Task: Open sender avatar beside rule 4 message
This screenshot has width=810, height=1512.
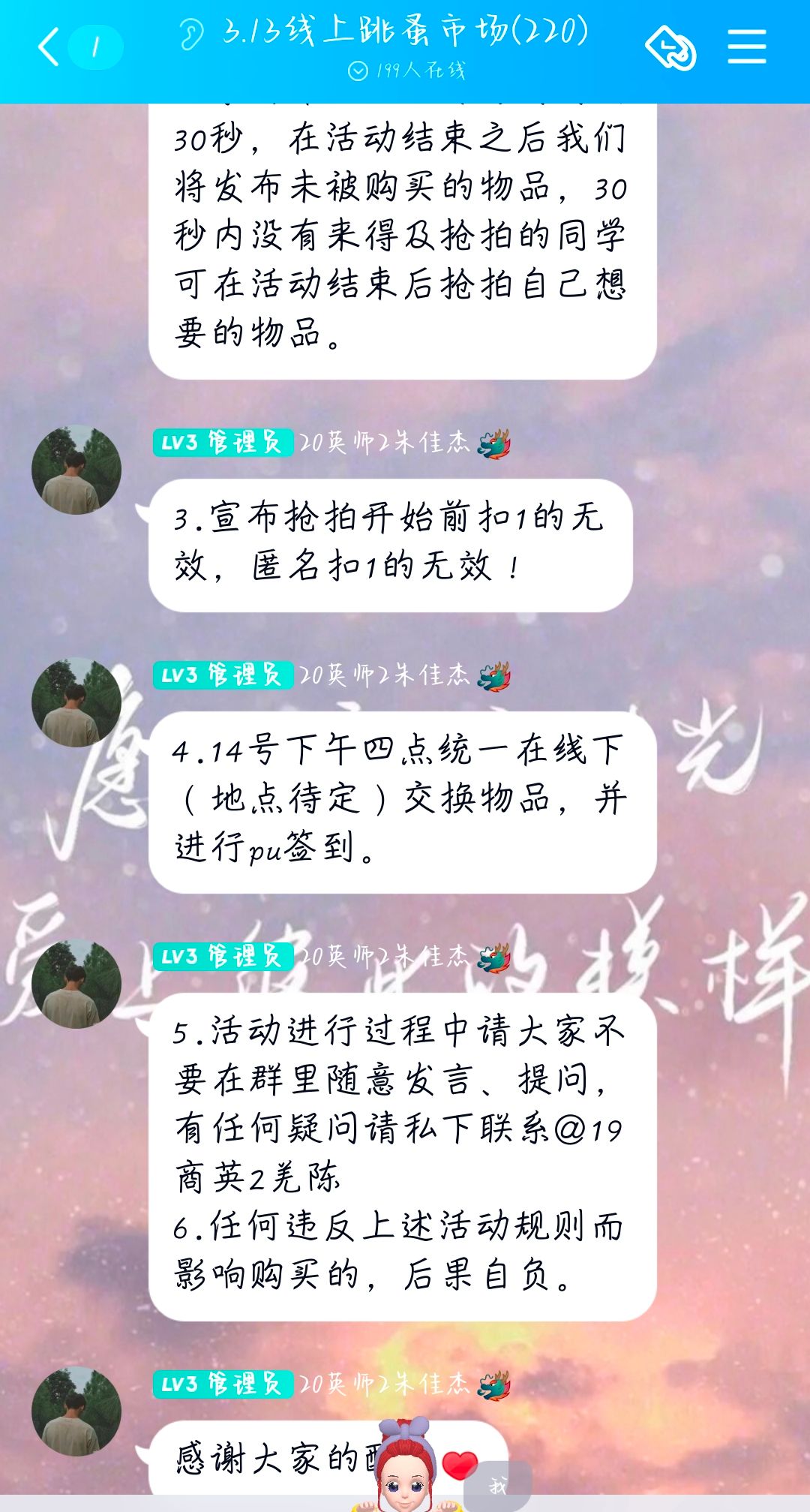Action: pyautogui.click(x=76, y=702)
